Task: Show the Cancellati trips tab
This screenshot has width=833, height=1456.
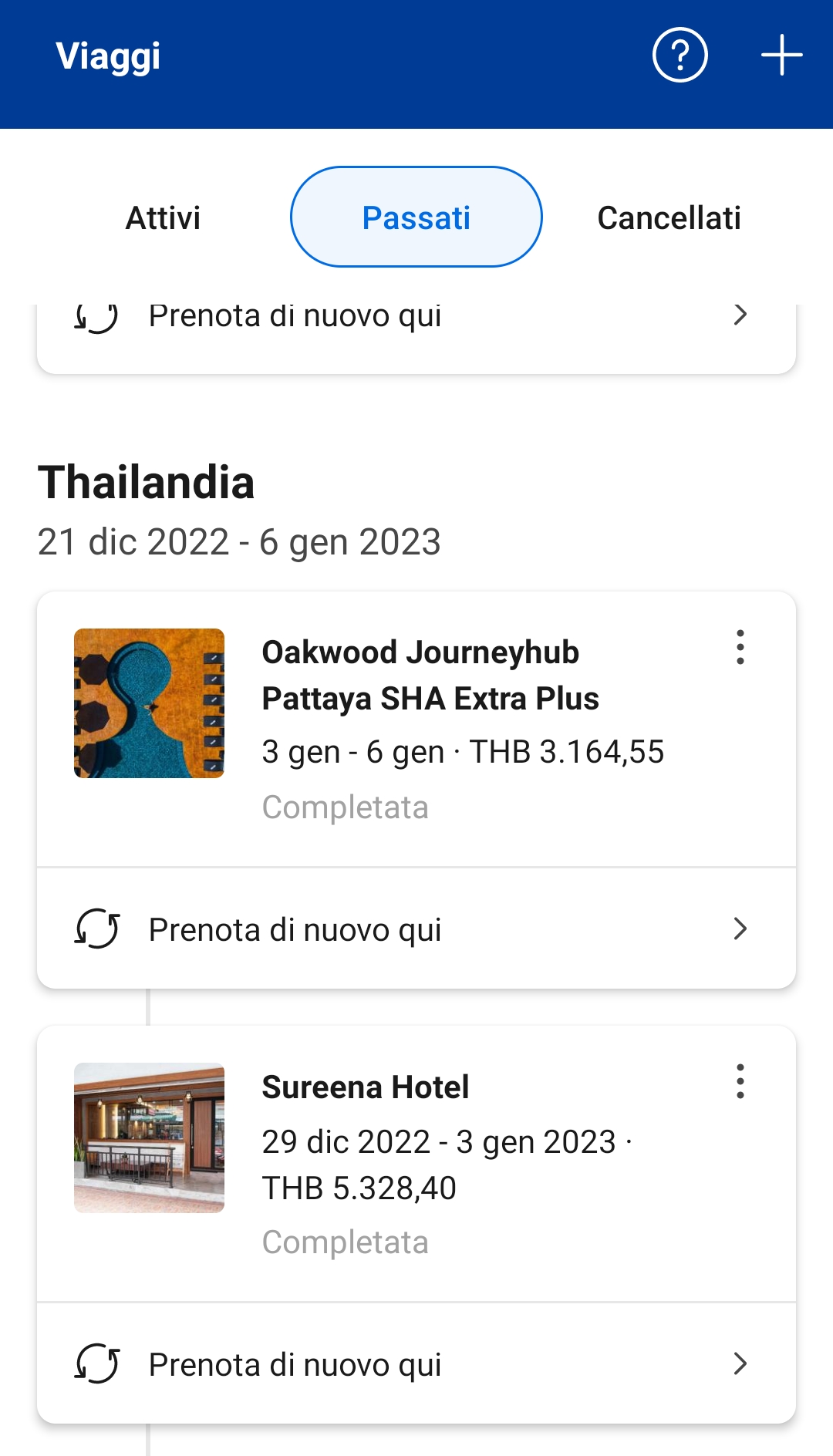Action: coord(669,218)
